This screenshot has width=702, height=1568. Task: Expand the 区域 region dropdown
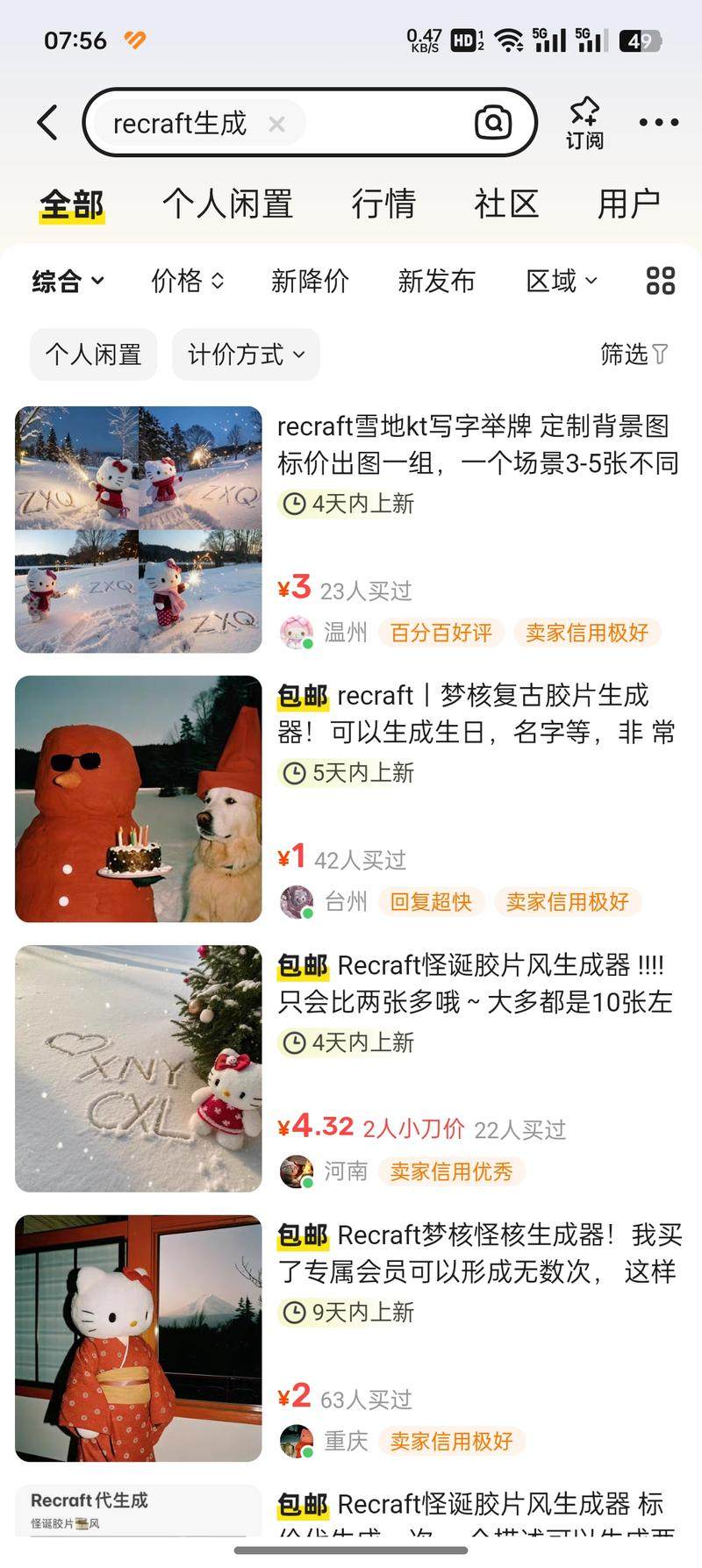(562, 281)
